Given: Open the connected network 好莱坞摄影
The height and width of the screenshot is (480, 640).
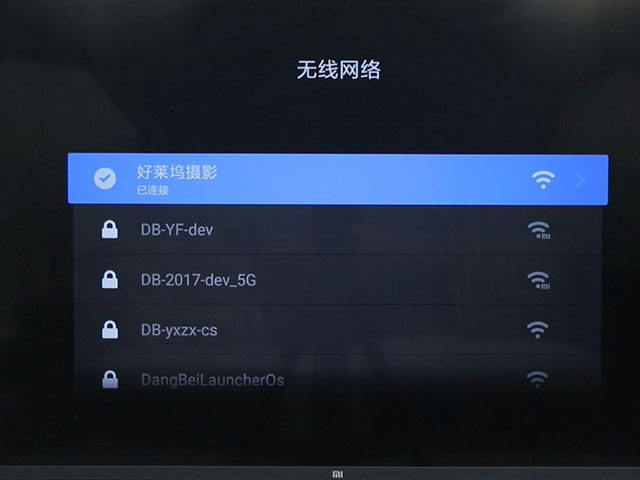Looking at the screenshot, I should coord(337,179).
